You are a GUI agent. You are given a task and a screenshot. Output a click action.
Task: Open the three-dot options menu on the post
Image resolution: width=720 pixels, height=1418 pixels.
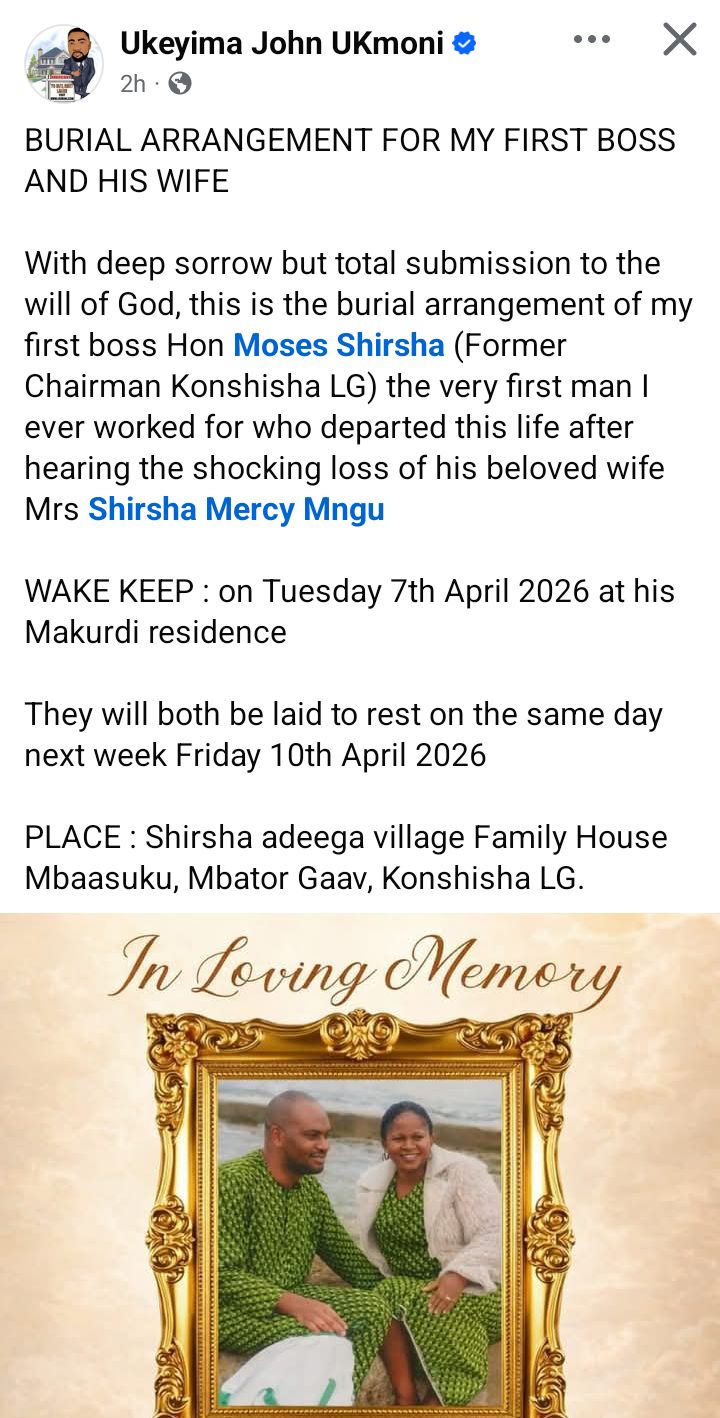[x=592, y=38]
